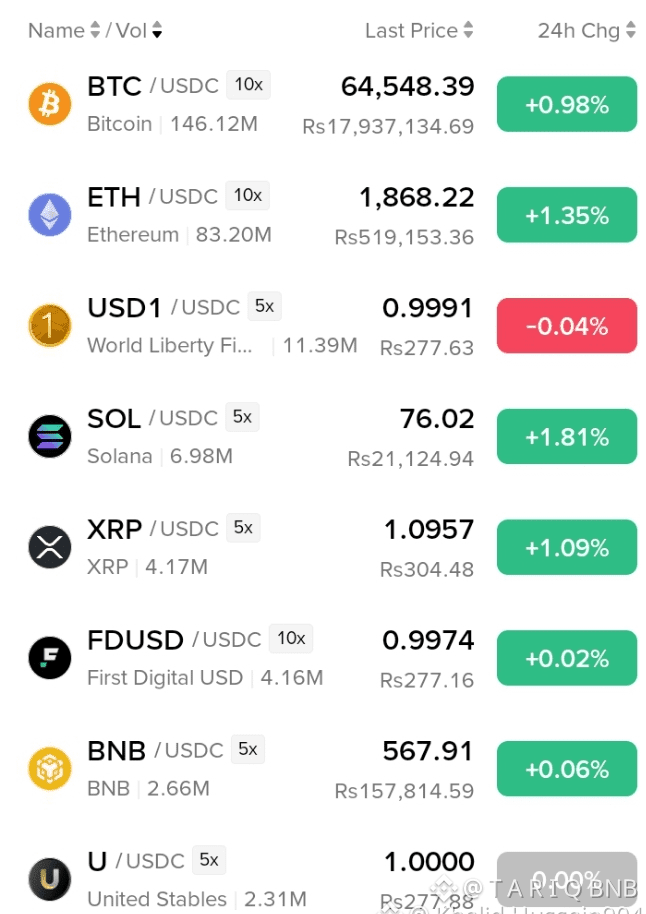
Task: Sort the list by Vol
Action: point(139,30)
